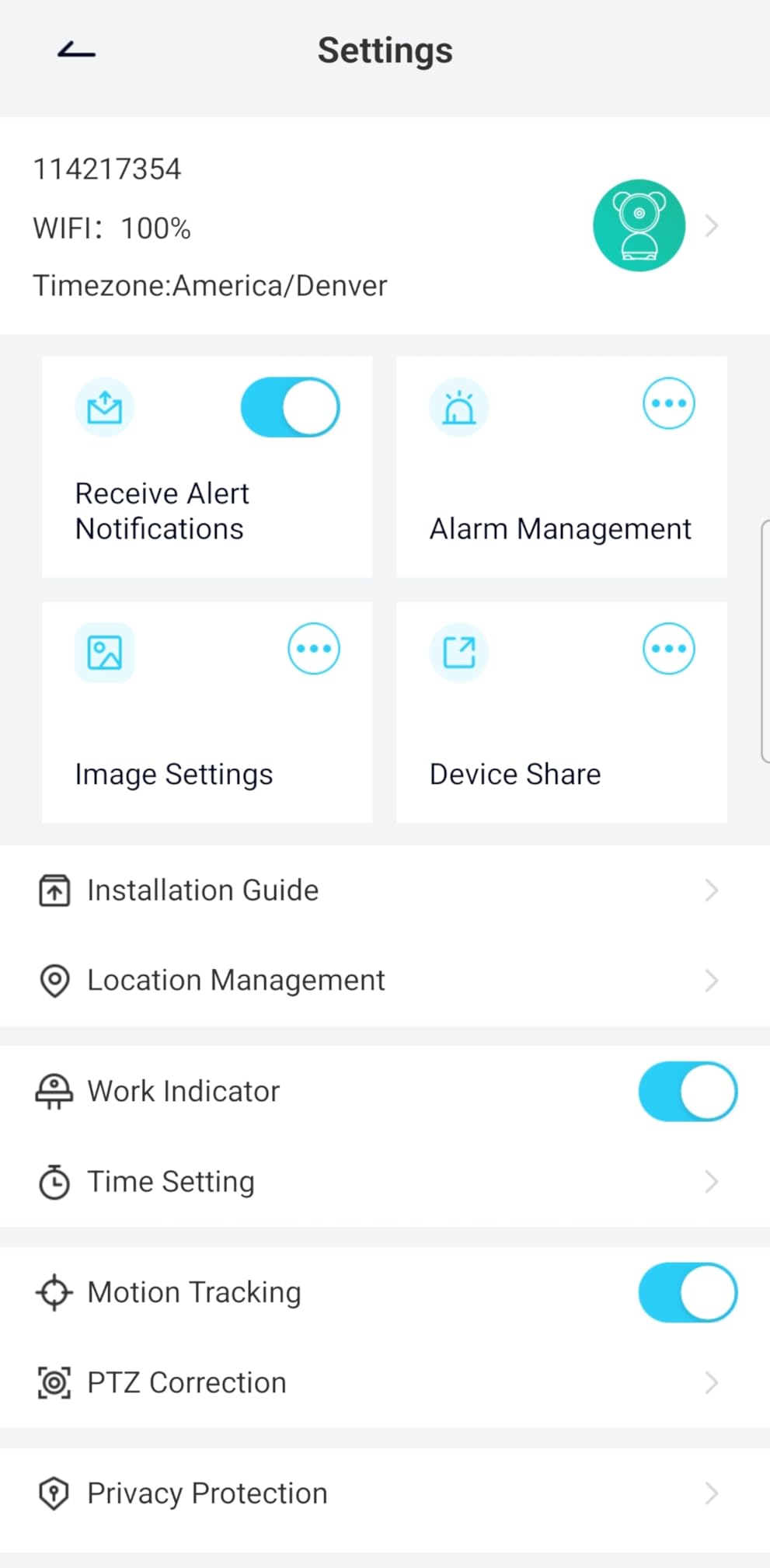Disable Receive Alert Notifications
Viewport: 770px width, 1568px height.
(x=291, y=407)
